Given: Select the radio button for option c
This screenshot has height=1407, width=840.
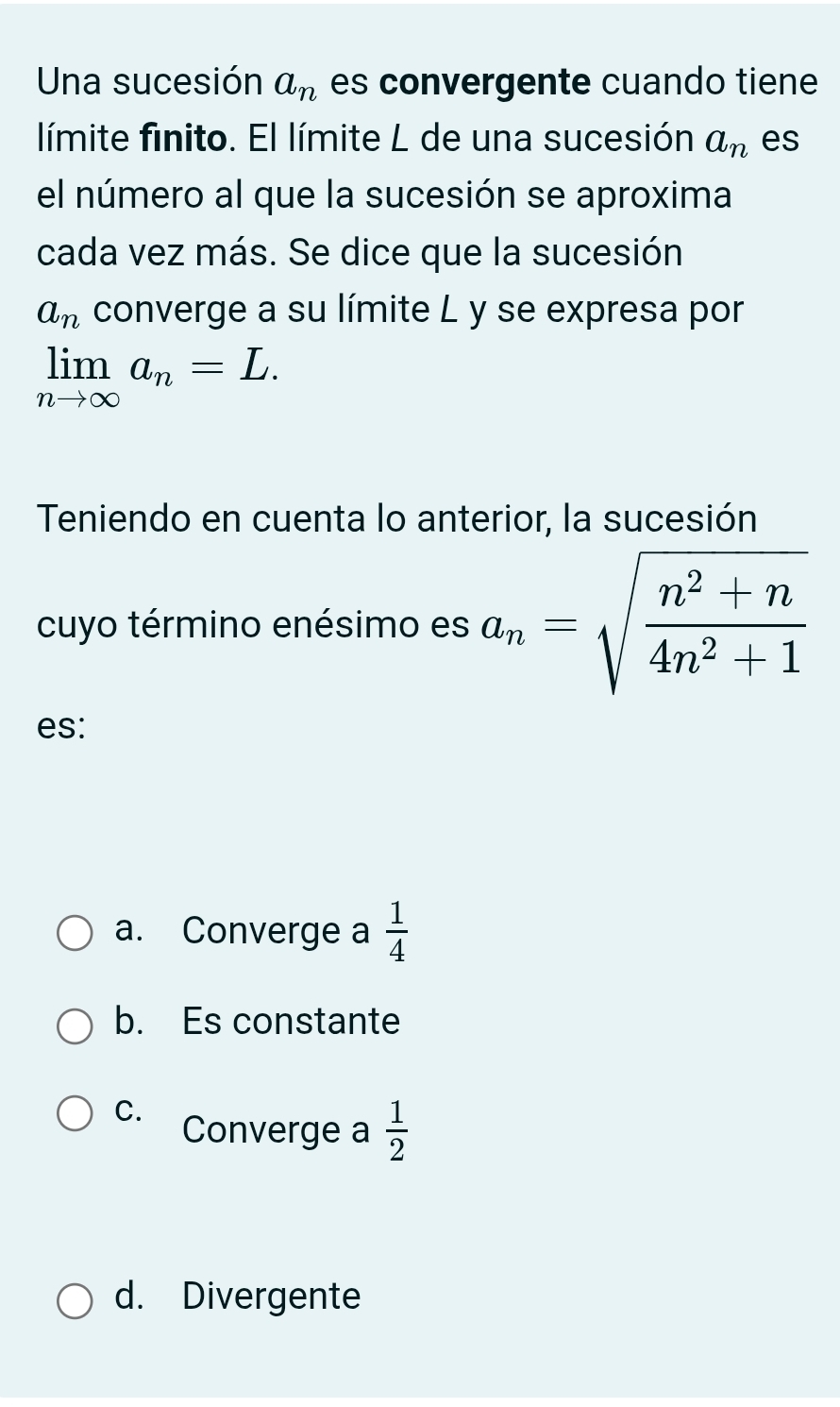Looking at the screenshot, I should [x=75, y=1110].
